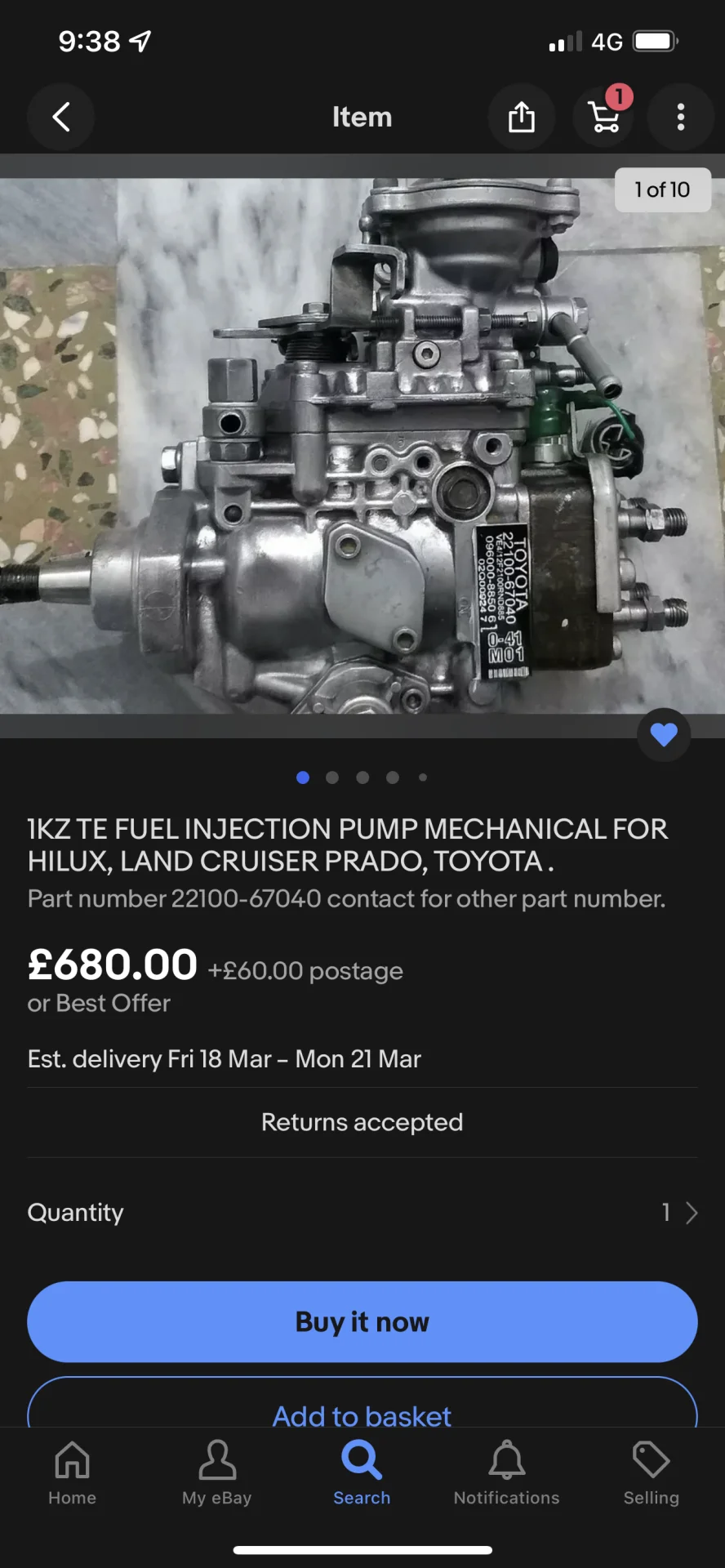Switch to the Home tab
The image size is (725, 1568).
point(72,1473)
